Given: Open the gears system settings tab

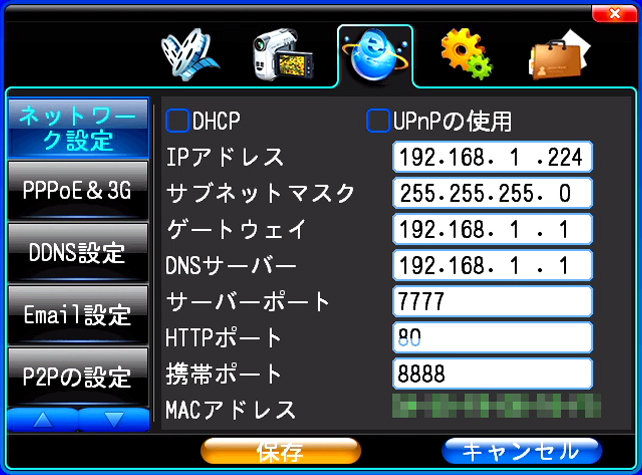Looking at the screenshot, I should (x=465, y=57).
